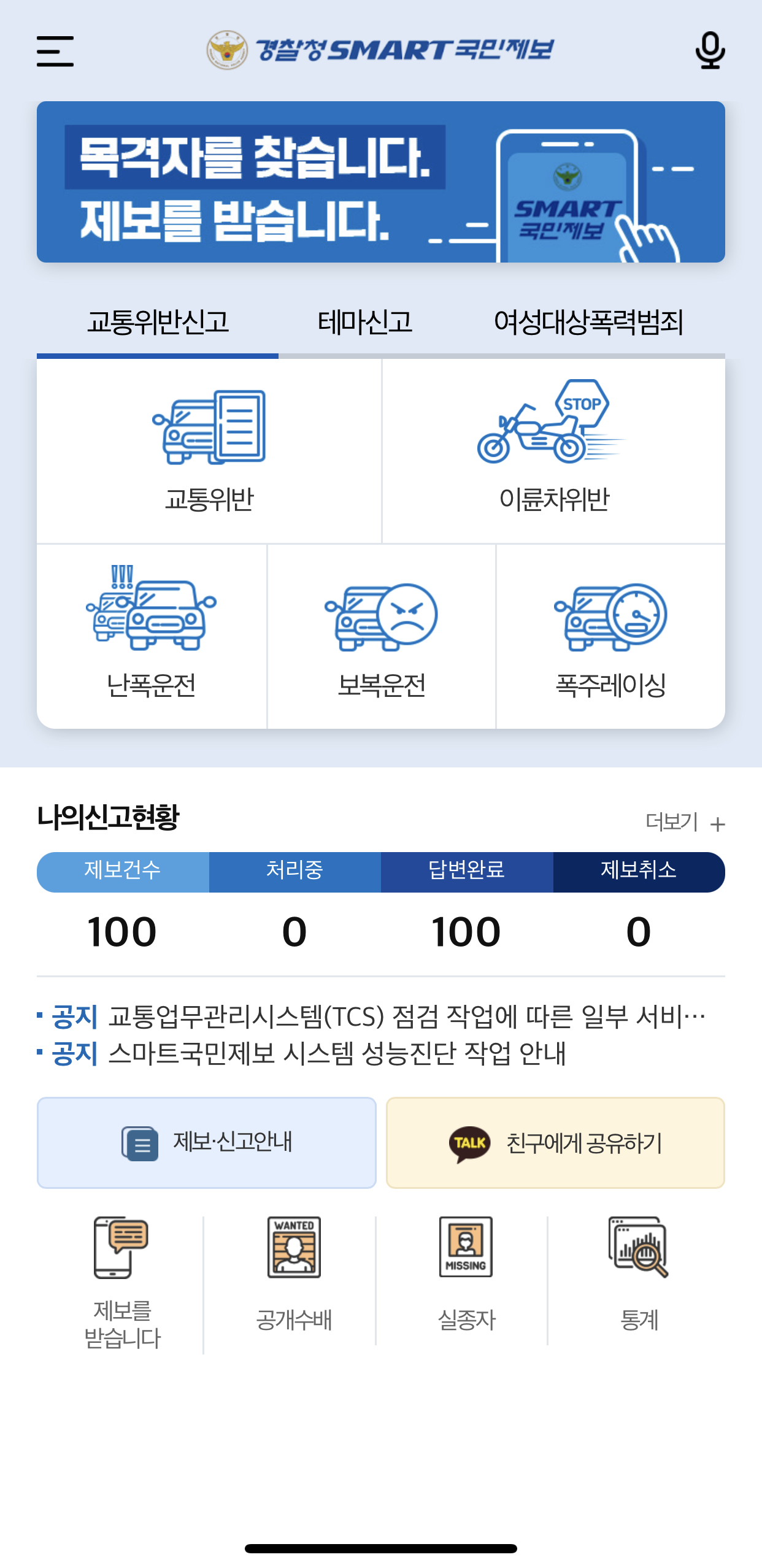
Task: Open the 성능진단 작업 안내 notice
Action: coord(301,1053)
